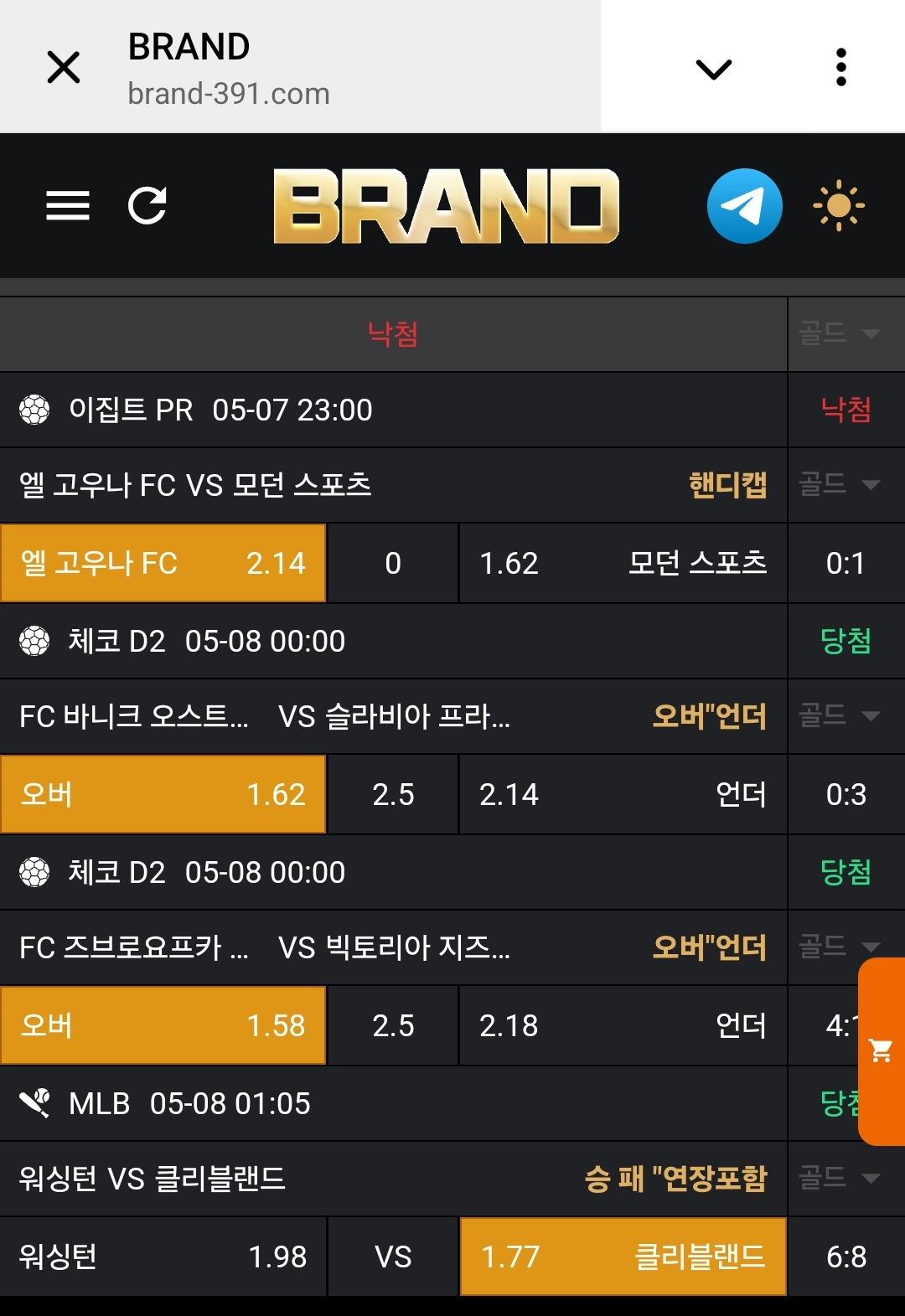905x1316 pixels.
Task: Refresh the page with reload icon
Action: [147, 205]
